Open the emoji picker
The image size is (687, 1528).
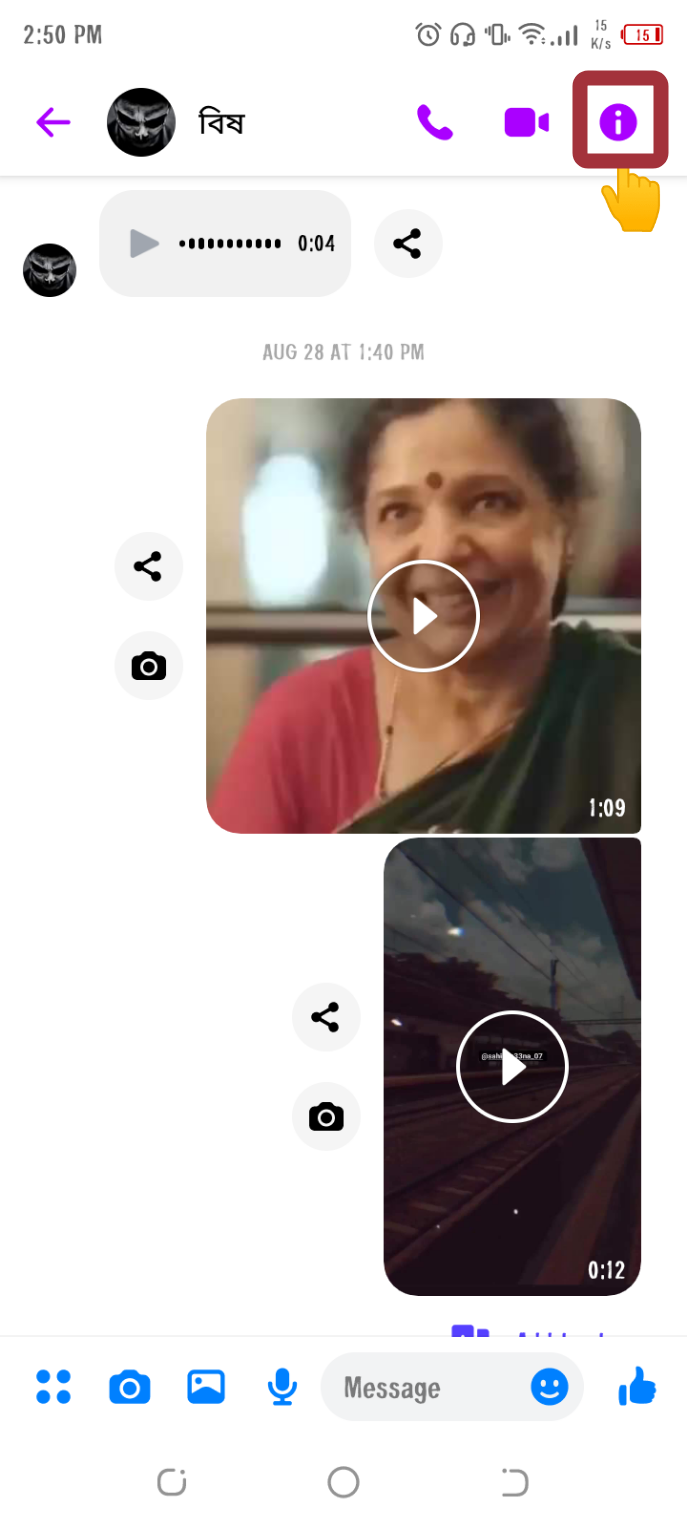[549, 1387]
